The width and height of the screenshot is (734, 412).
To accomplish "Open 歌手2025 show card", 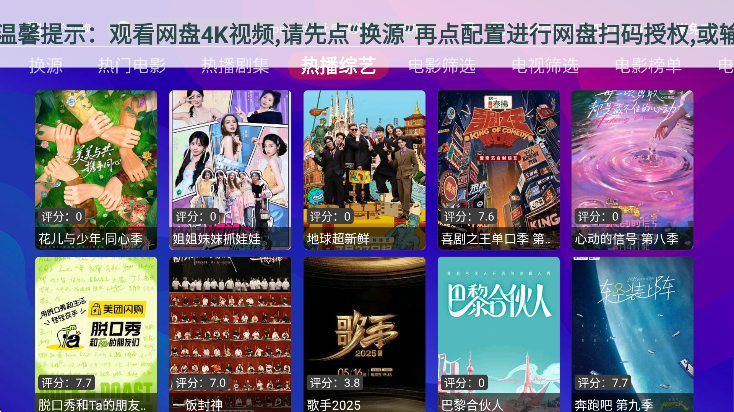I will point(364,334).
